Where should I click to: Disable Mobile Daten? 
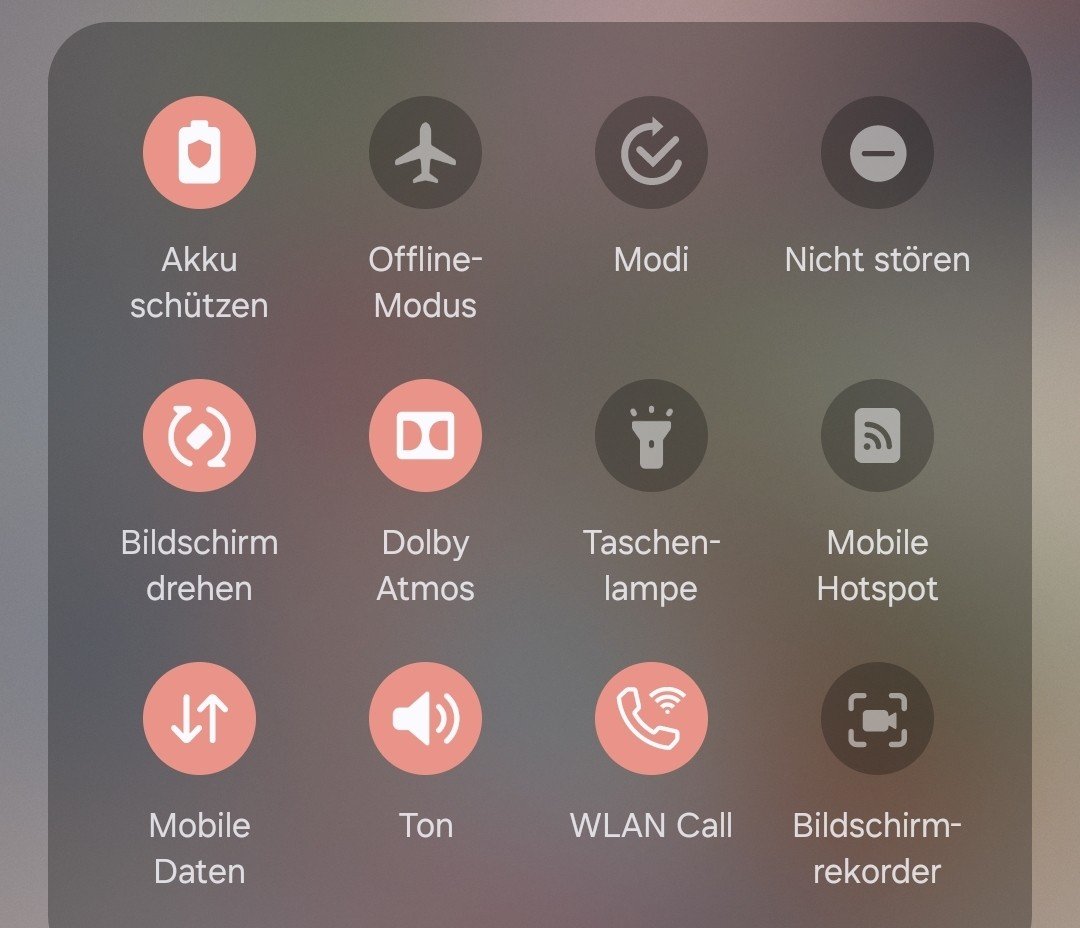click(200, 718)
